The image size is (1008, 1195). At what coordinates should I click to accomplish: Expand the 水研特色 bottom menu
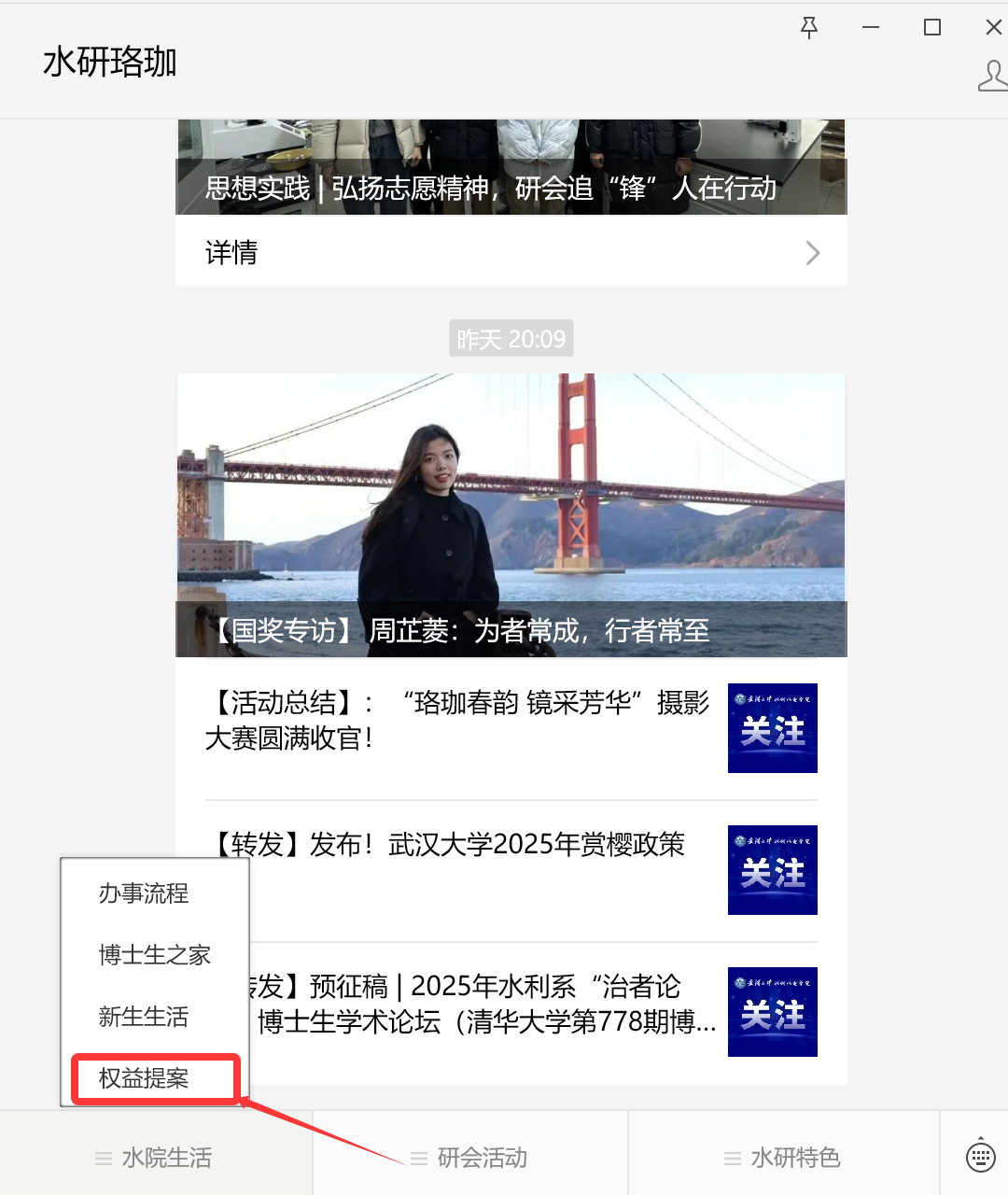click(x=783, y=1158)
